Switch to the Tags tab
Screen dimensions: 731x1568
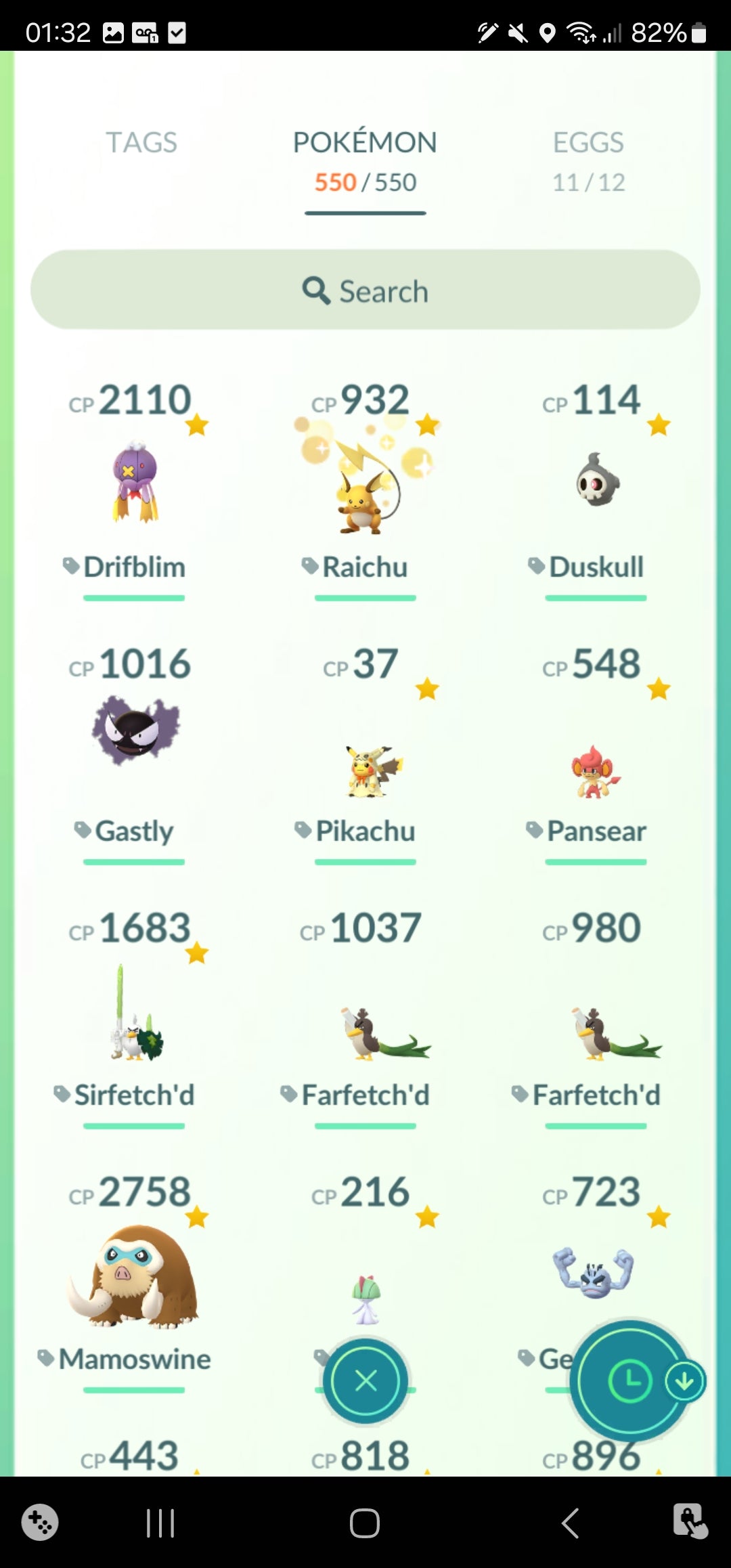coord(141,144)
